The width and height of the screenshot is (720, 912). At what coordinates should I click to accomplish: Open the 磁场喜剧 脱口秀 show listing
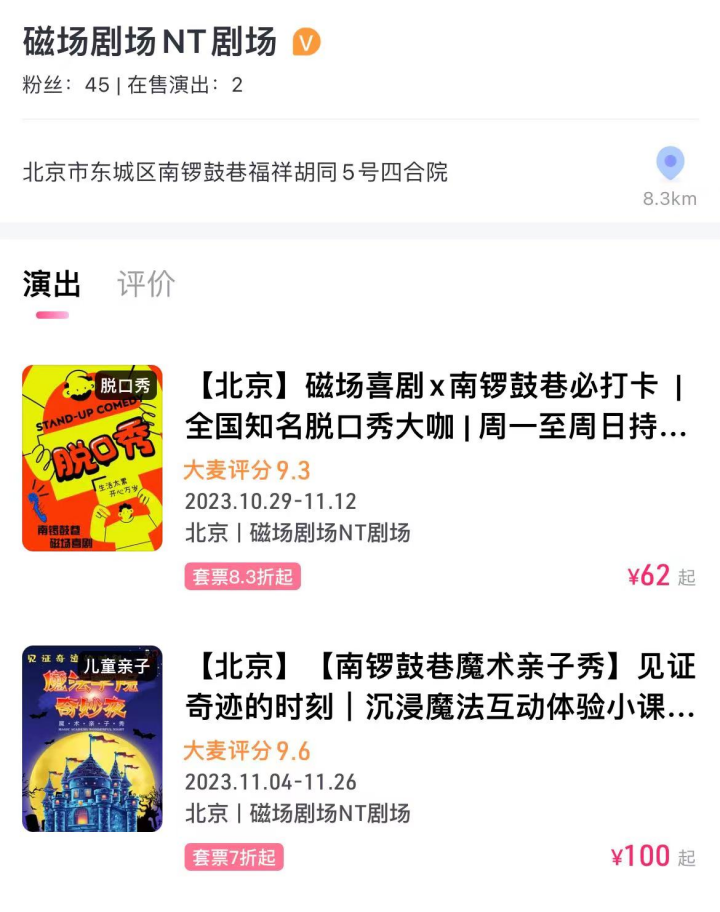436,406
